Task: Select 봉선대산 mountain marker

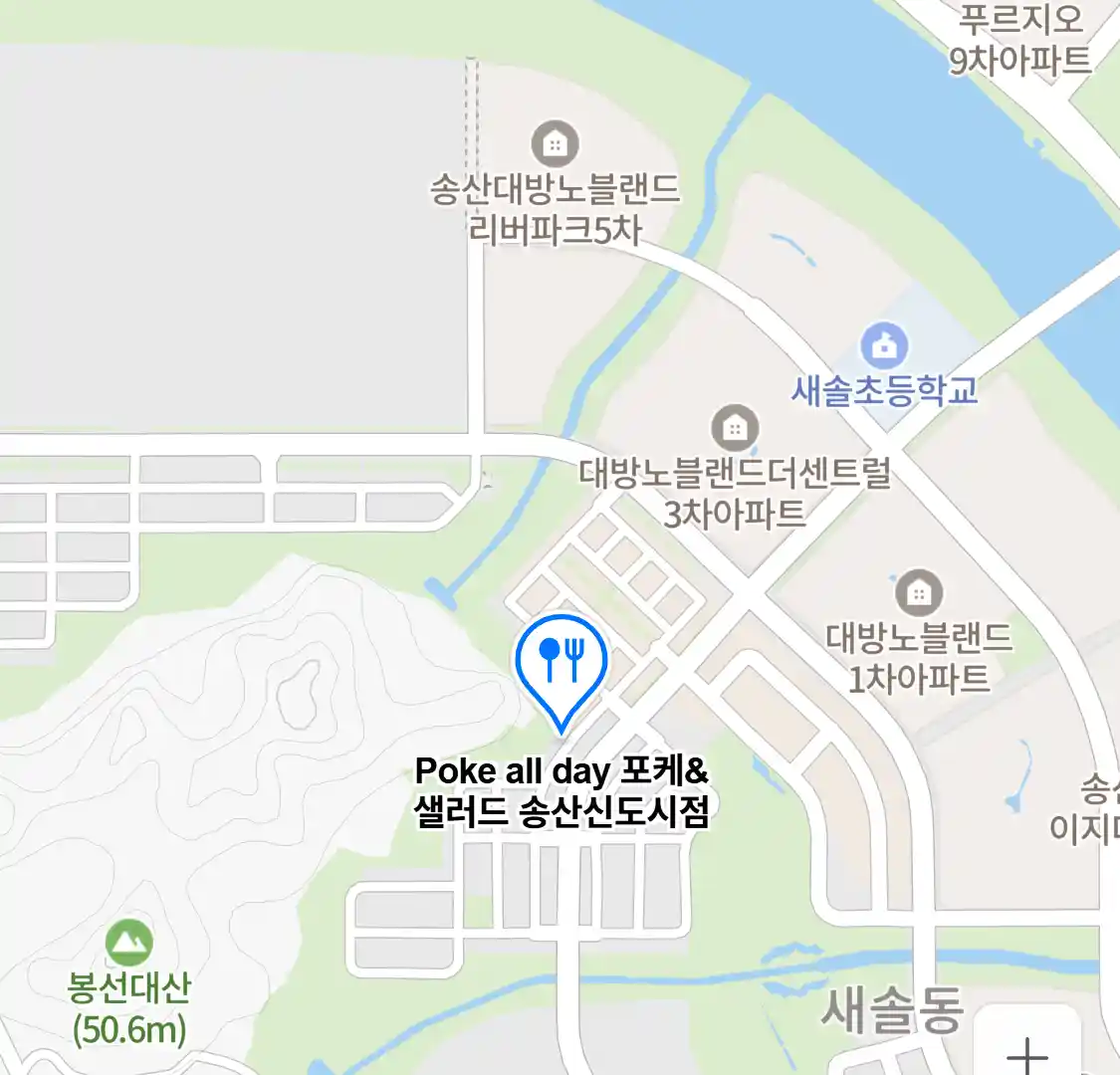Action: click(129, 943)
